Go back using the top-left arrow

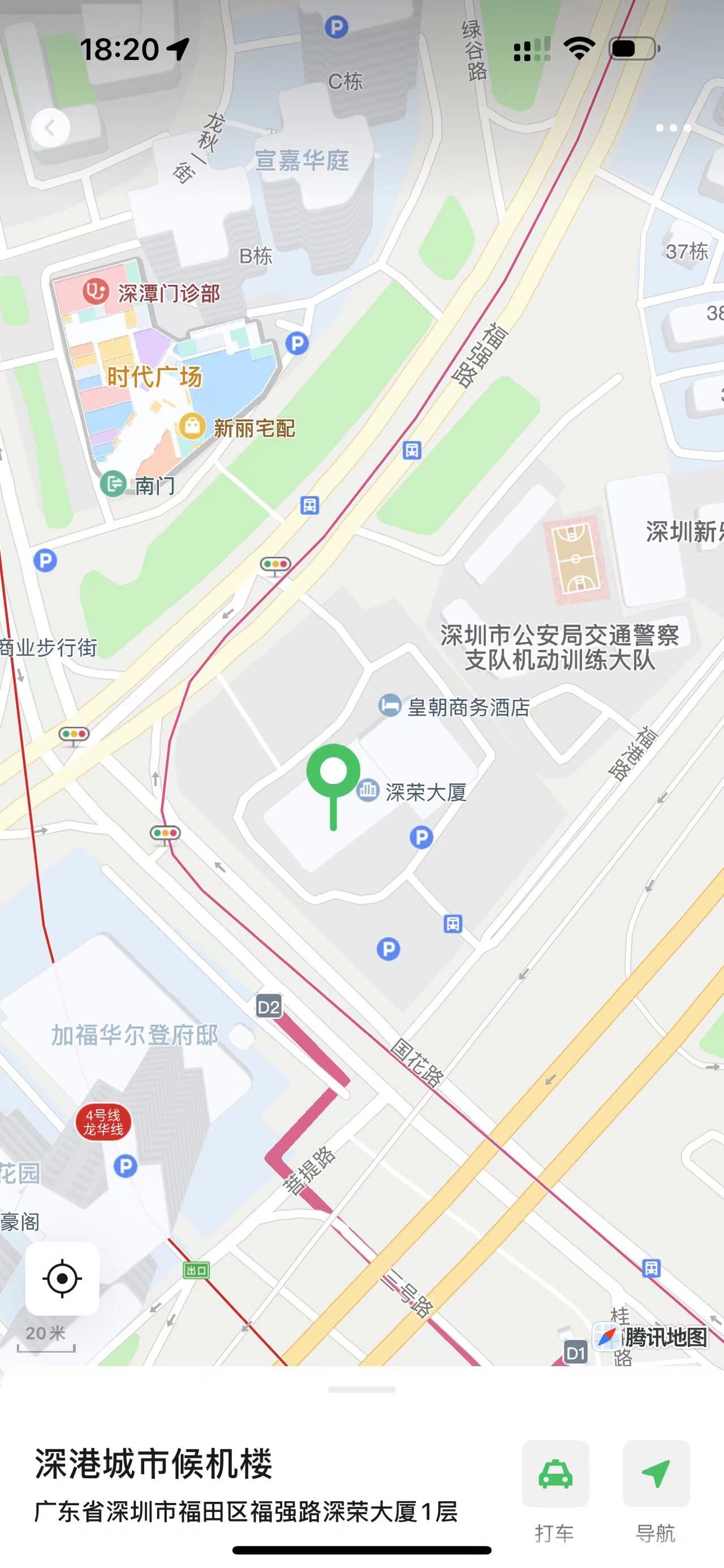pos(50,128)
